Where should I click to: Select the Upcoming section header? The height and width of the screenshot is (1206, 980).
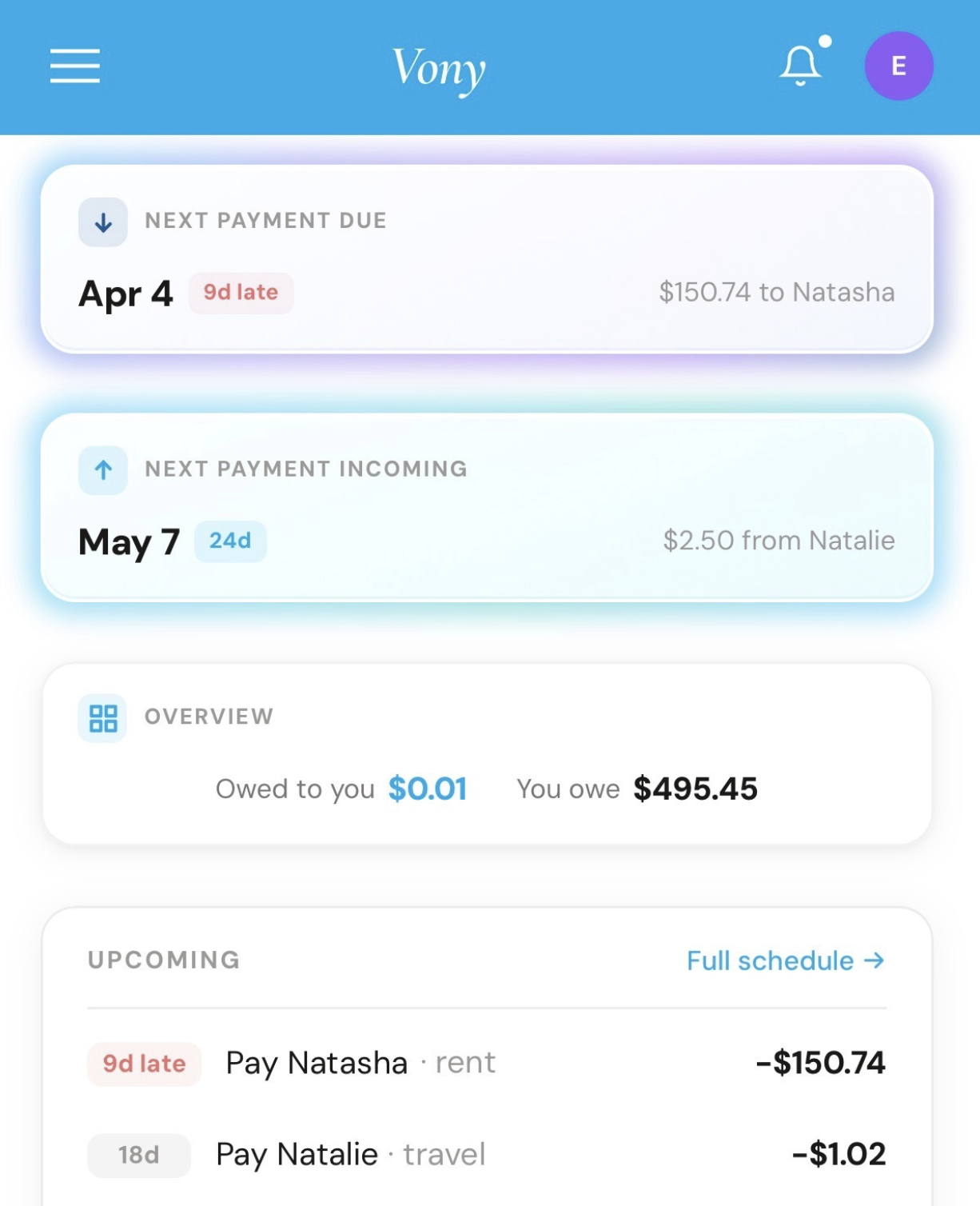point(162,960)
